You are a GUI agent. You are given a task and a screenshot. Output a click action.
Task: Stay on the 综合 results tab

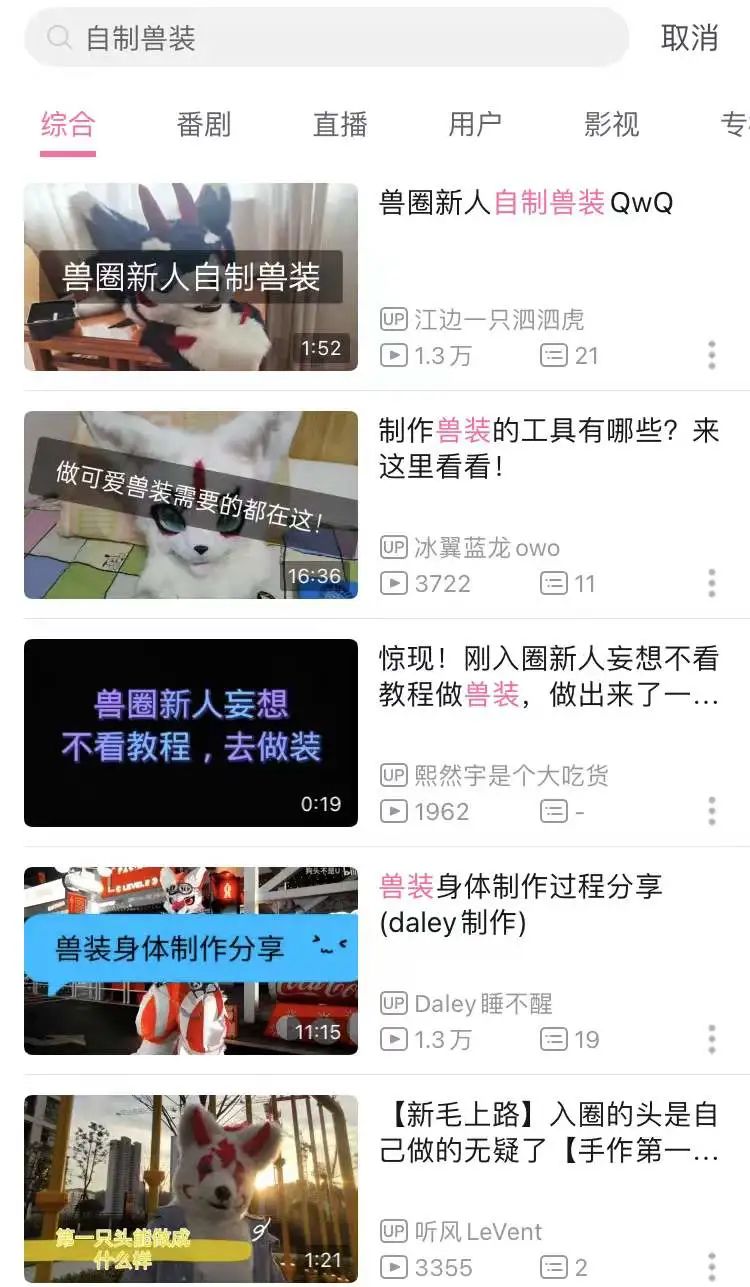point(68,124)
